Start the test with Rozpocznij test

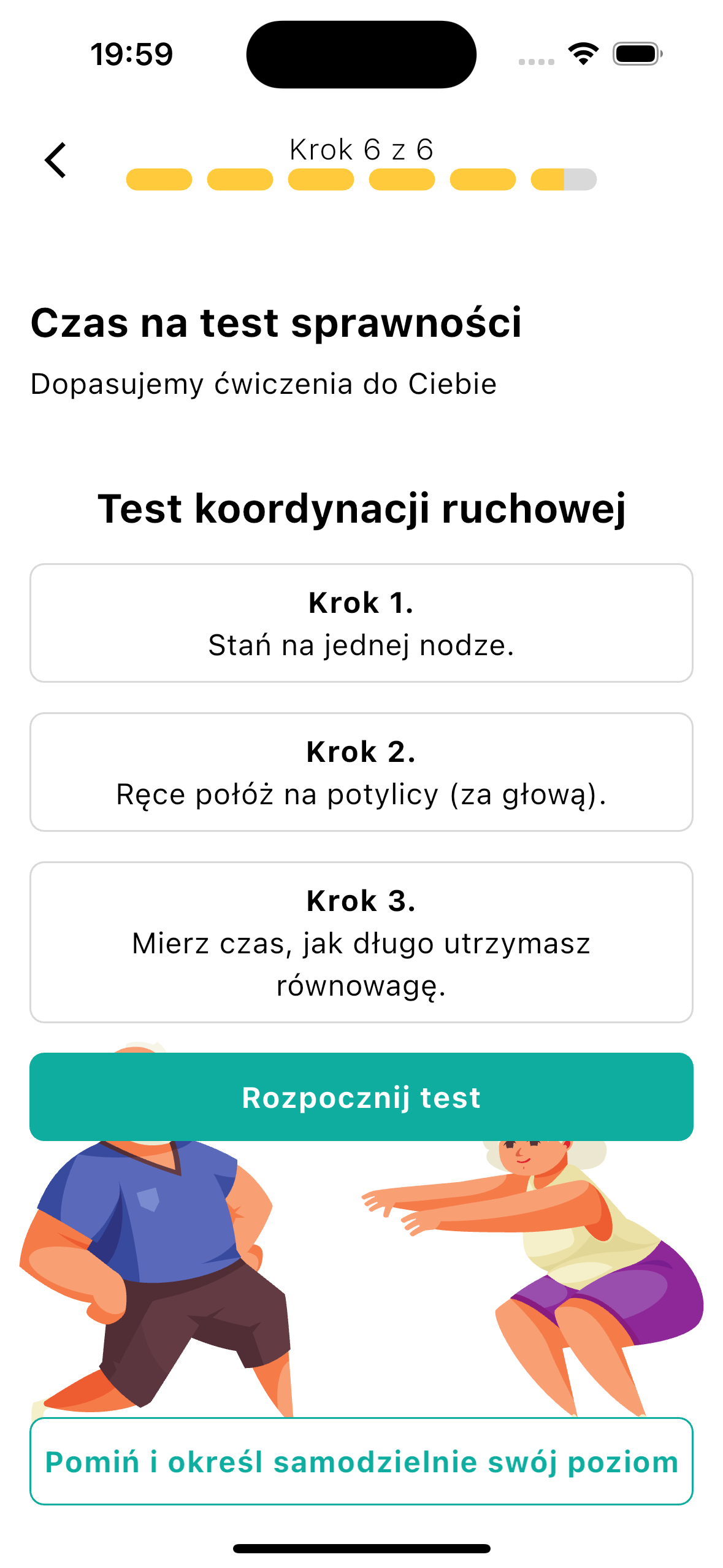click(x=361, y=1096)
